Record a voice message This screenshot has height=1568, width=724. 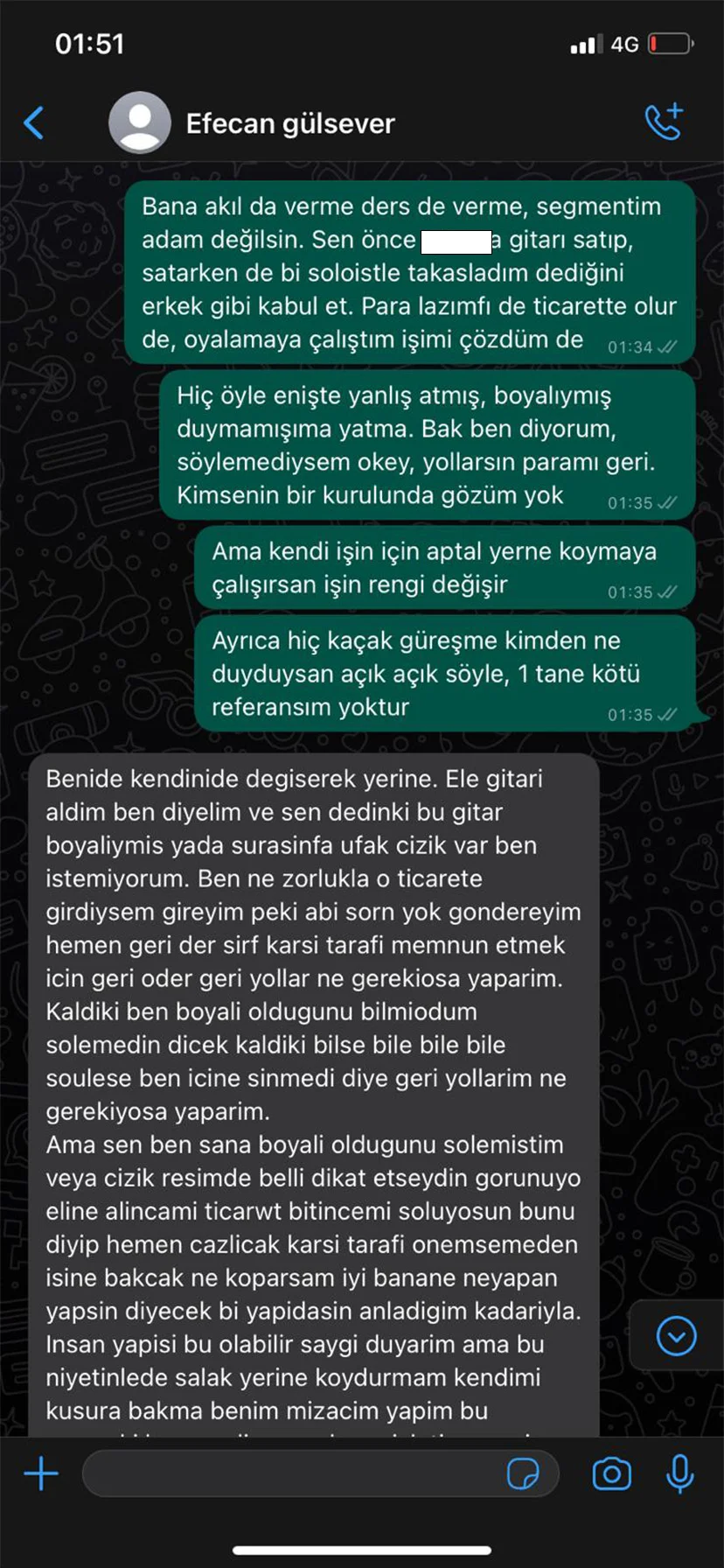(679, 1474)
